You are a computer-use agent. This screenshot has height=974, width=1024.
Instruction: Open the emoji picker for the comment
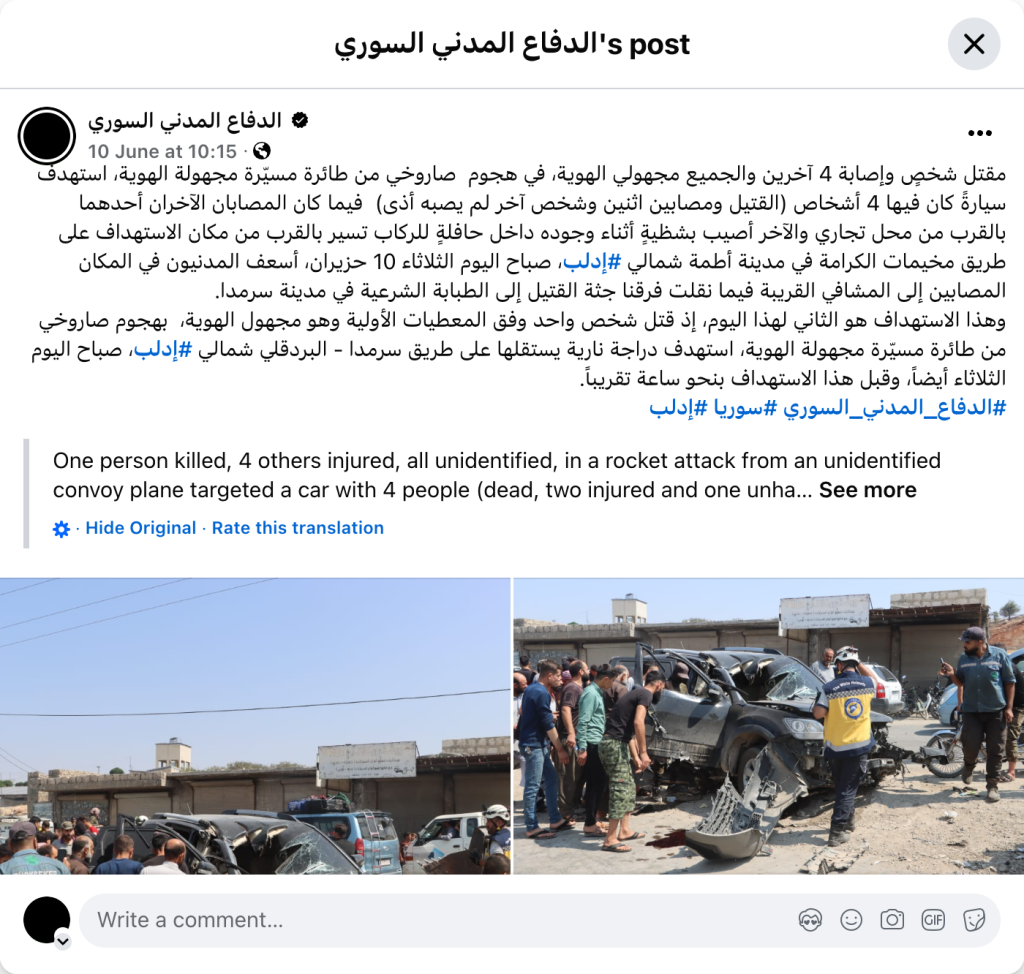pyautogui.click(x=851, y=920)
